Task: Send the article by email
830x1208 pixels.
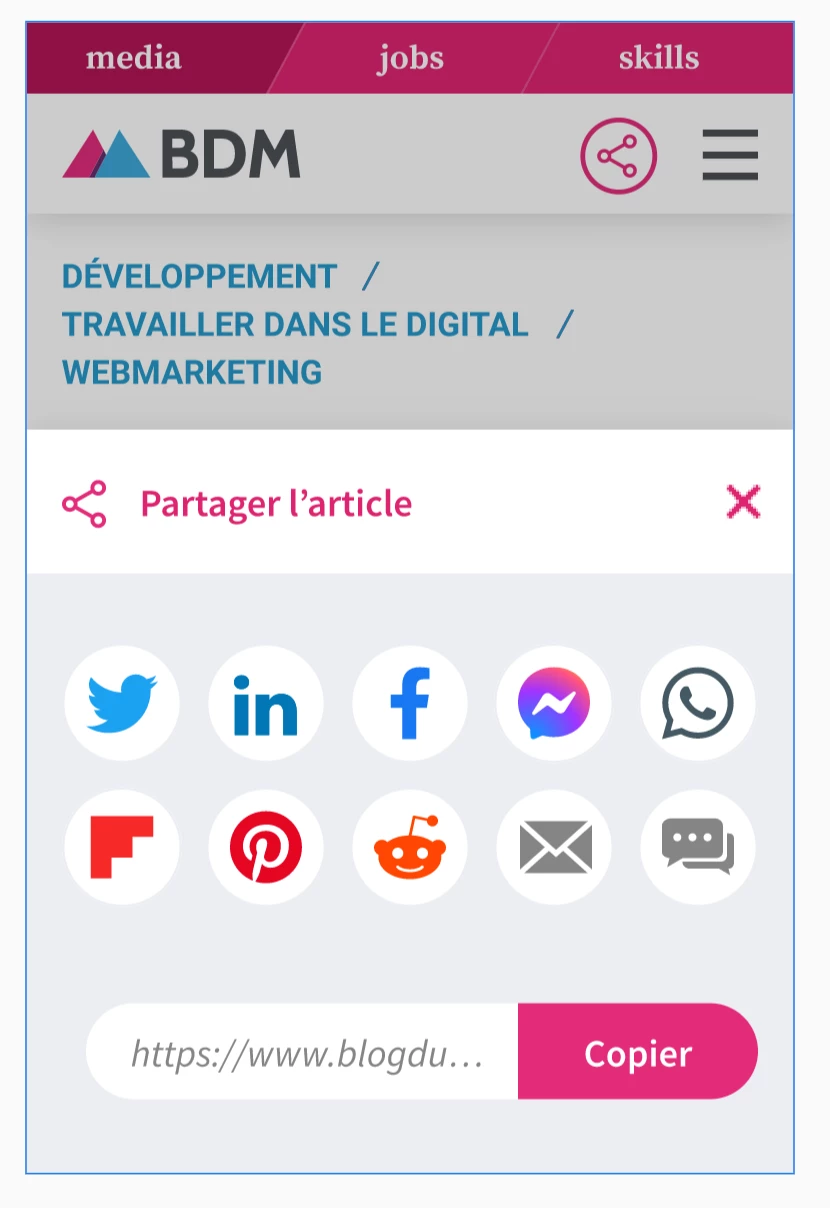Action: 554,847
